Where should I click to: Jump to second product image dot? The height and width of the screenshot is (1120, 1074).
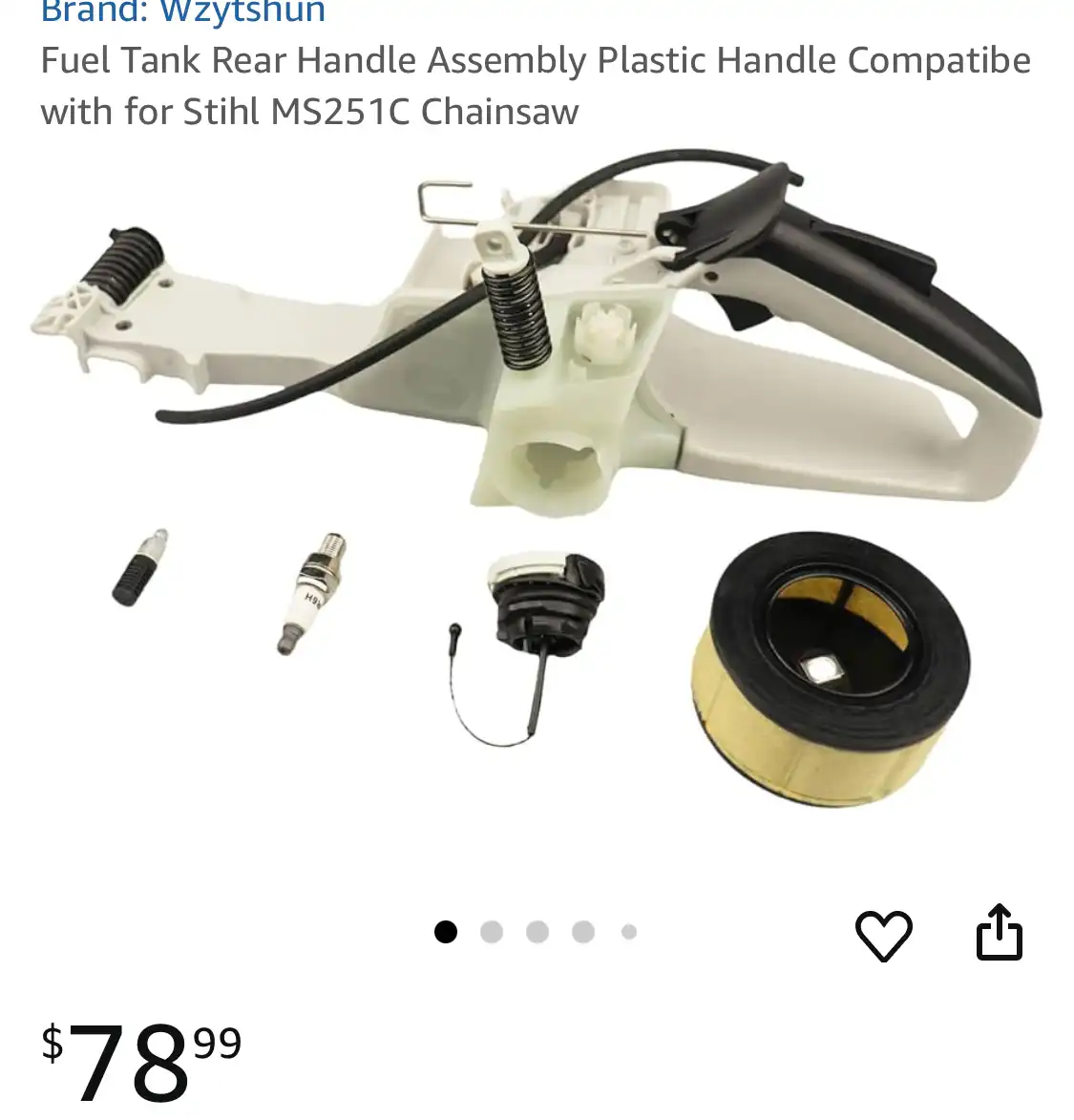click(492, 932)
